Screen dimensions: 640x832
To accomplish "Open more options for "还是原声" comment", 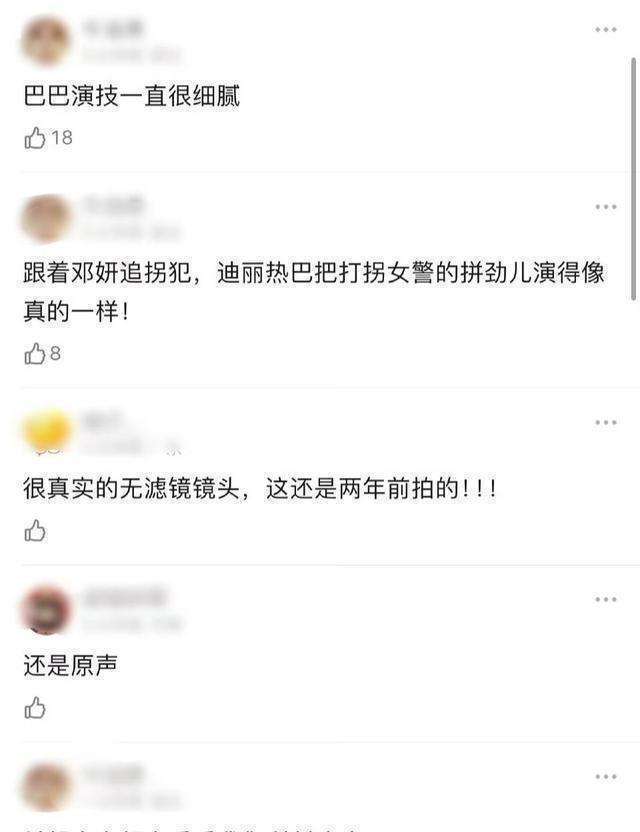I will [606, 599].
